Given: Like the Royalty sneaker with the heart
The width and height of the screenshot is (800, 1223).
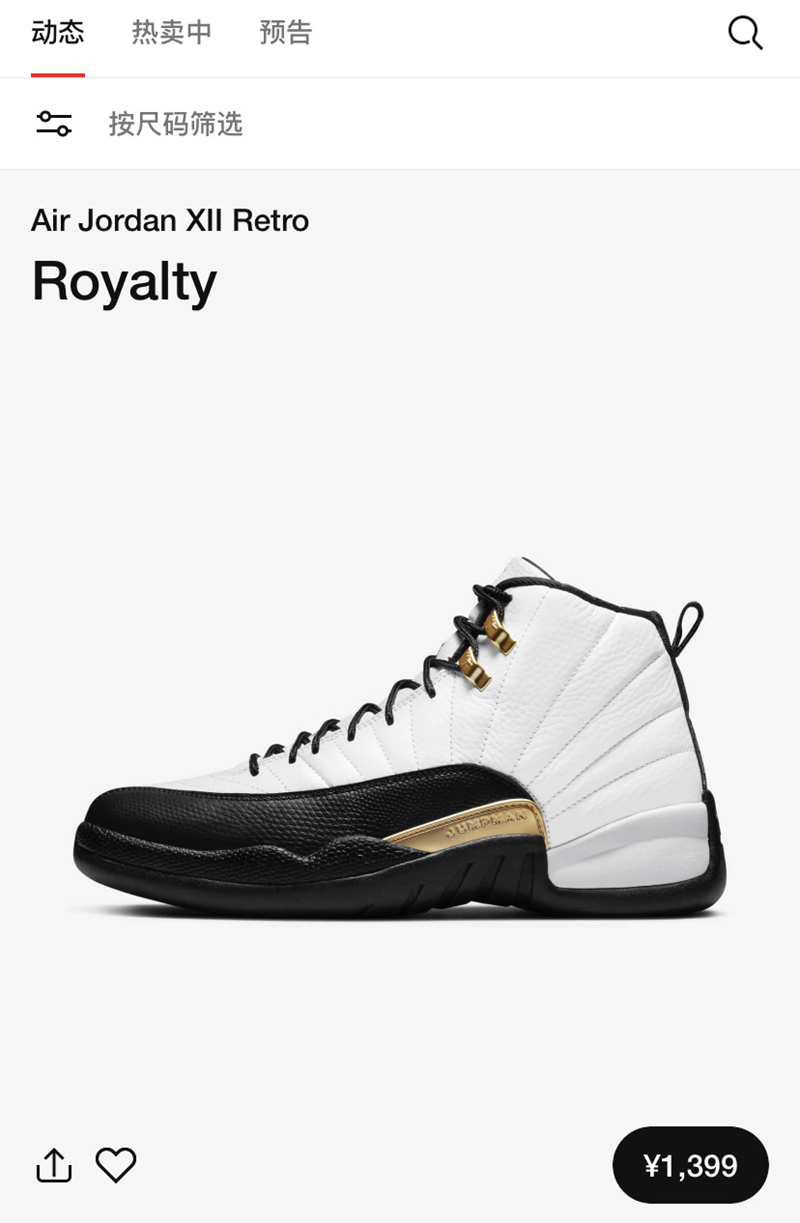Looking at the screenshot, I should 116,1165.
